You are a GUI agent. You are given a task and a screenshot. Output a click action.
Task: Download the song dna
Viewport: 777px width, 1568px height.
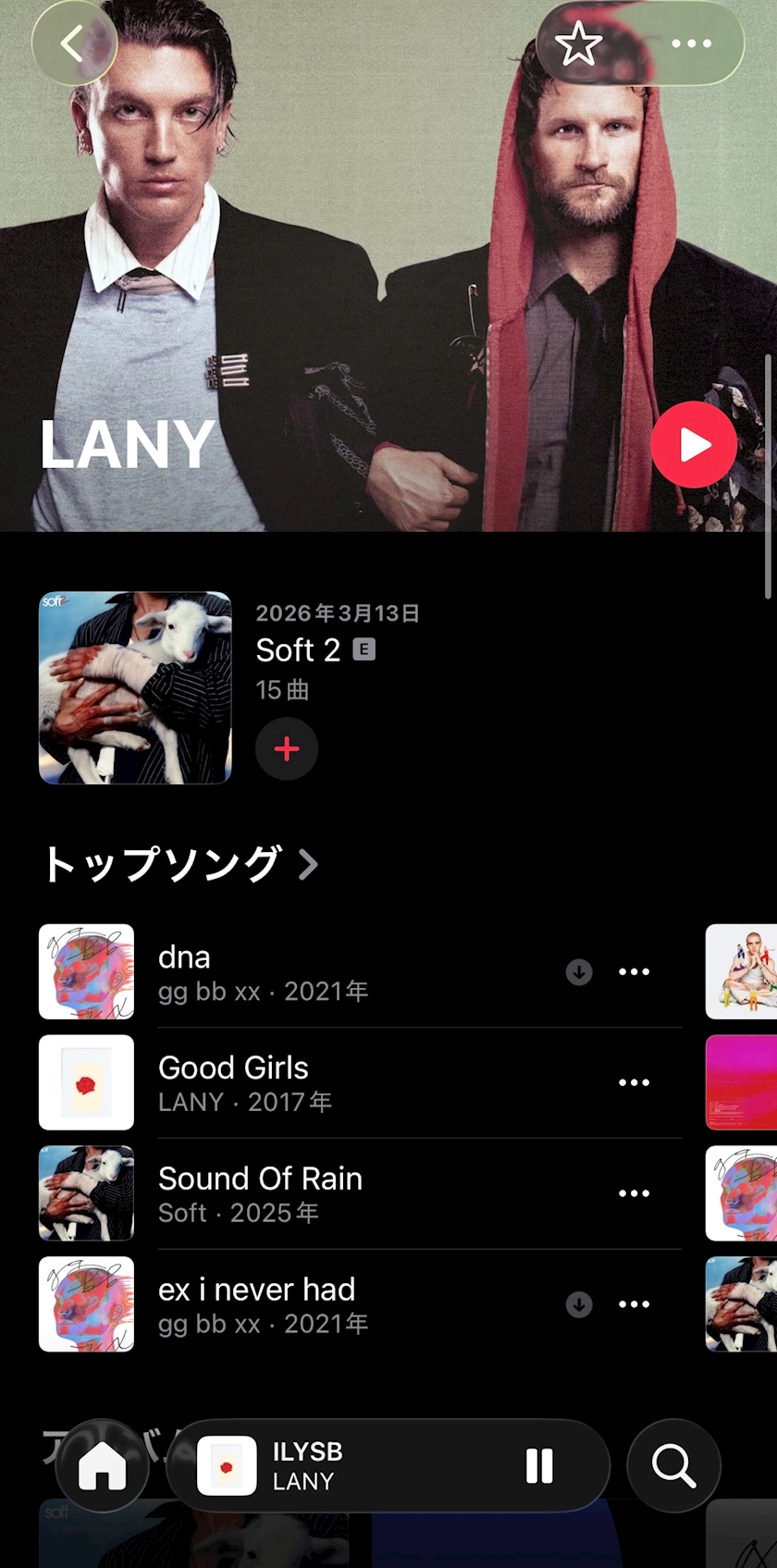[x=579, y=972]
